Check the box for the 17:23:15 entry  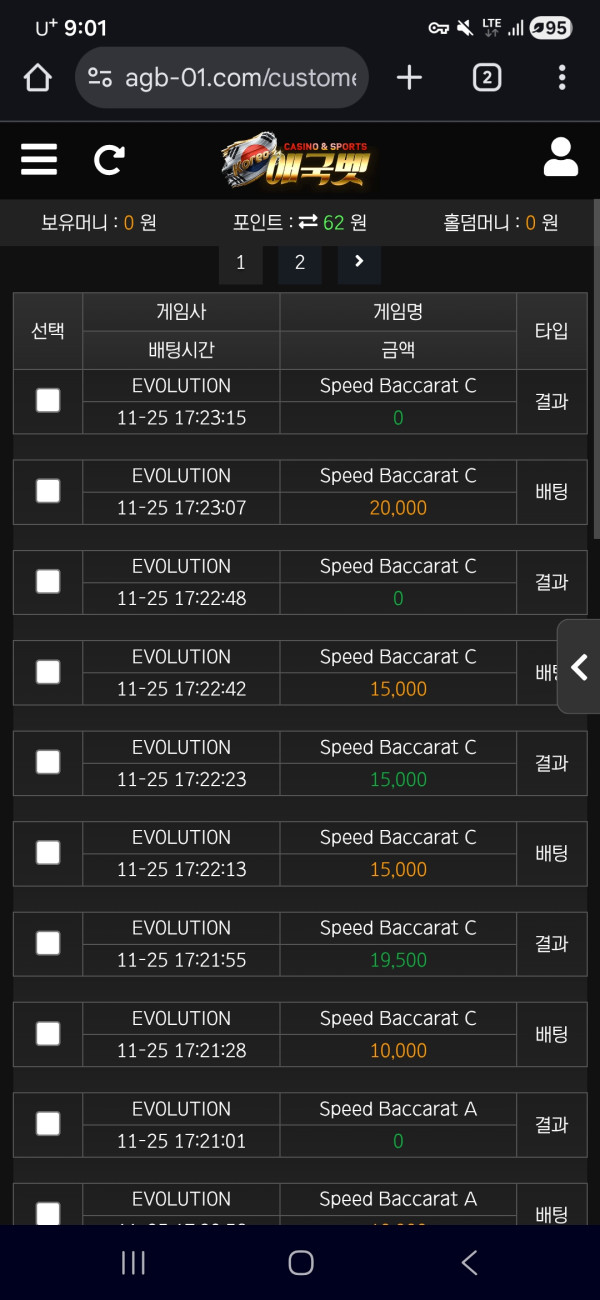48,401
